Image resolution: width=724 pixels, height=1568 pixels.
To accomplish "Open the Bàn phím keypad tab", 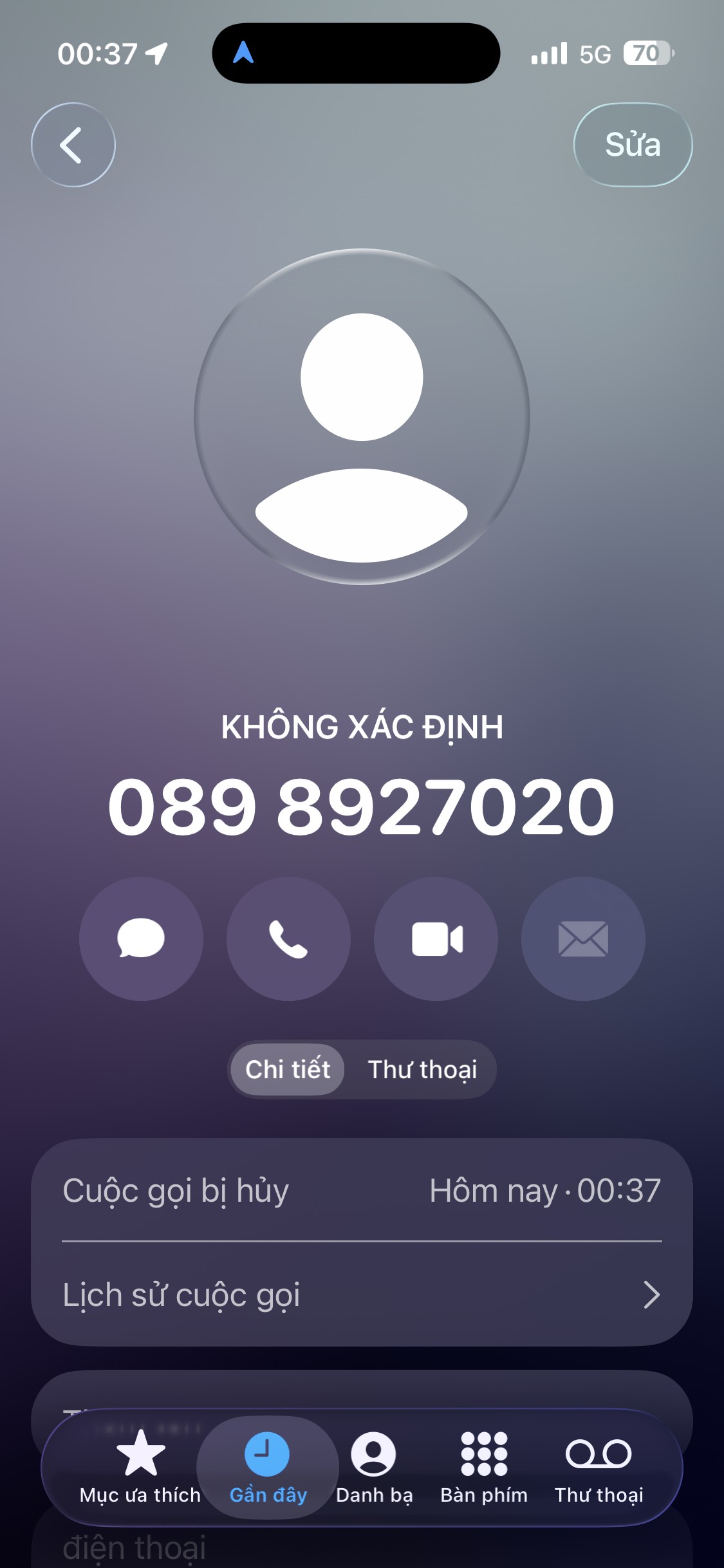I will pyautogui.click(x=484, y=1467).
